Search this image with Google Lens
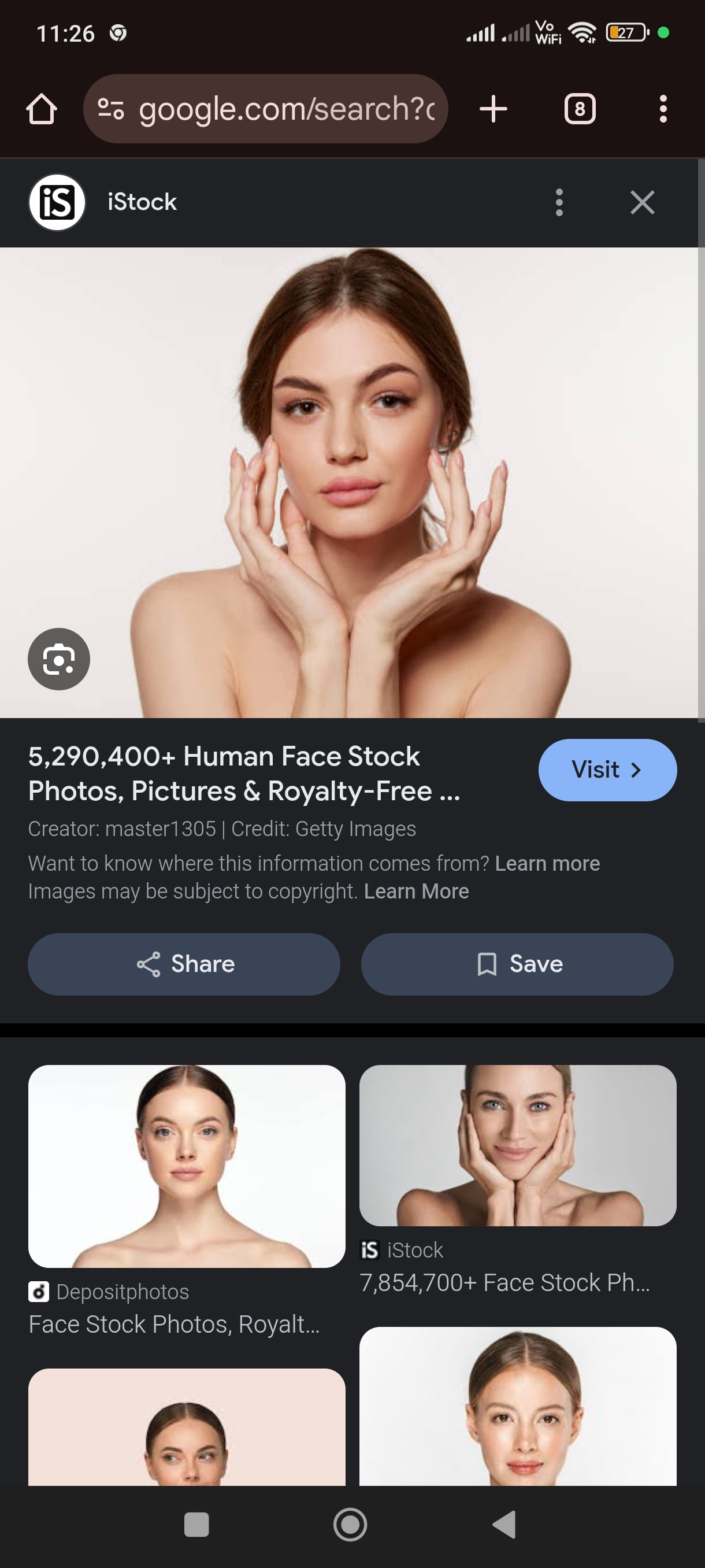This screenshot has width=705, height=1568. tap(59, 659)
